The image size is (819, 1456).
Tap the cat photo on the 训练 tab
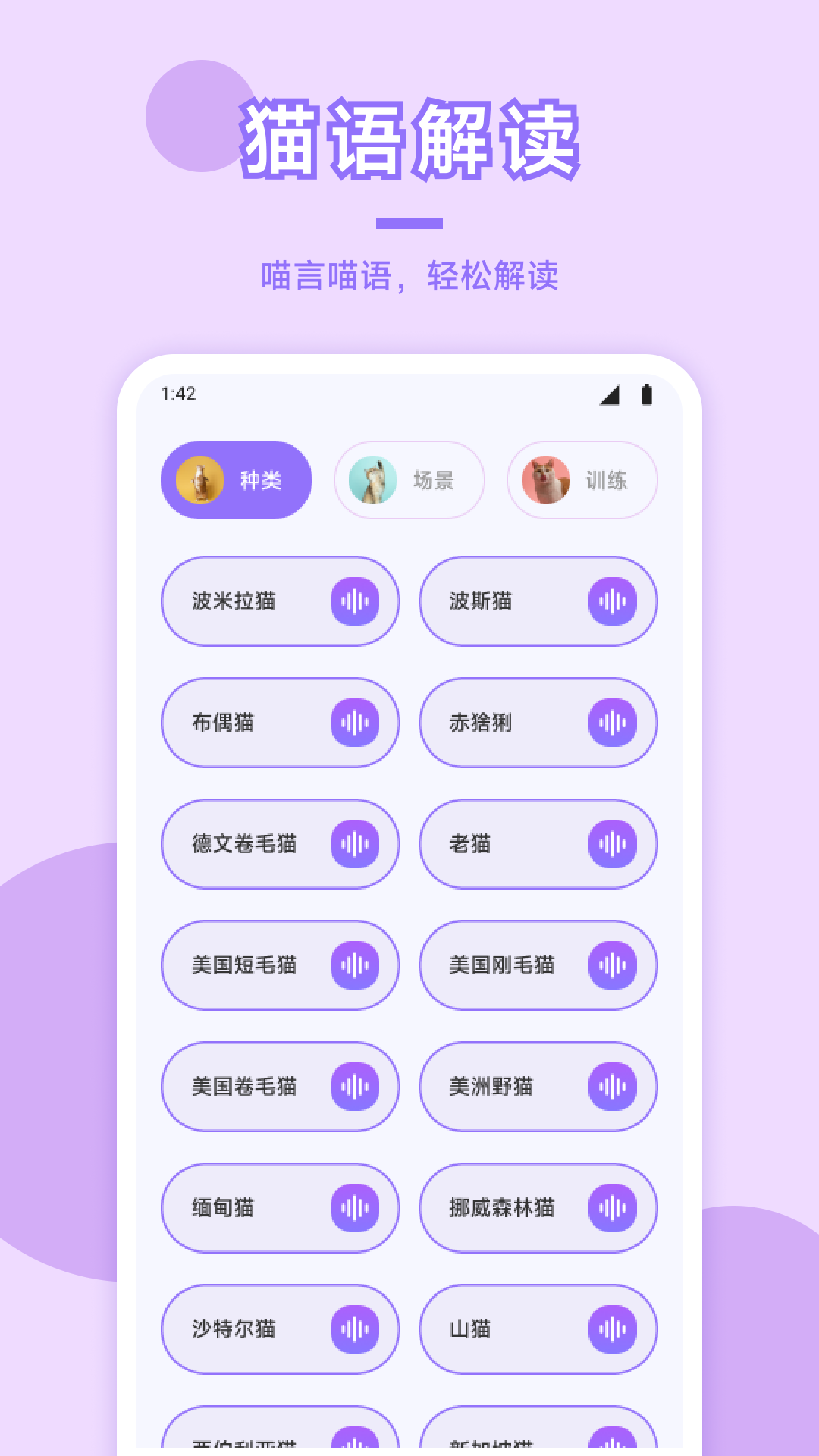tap(547, 479)
